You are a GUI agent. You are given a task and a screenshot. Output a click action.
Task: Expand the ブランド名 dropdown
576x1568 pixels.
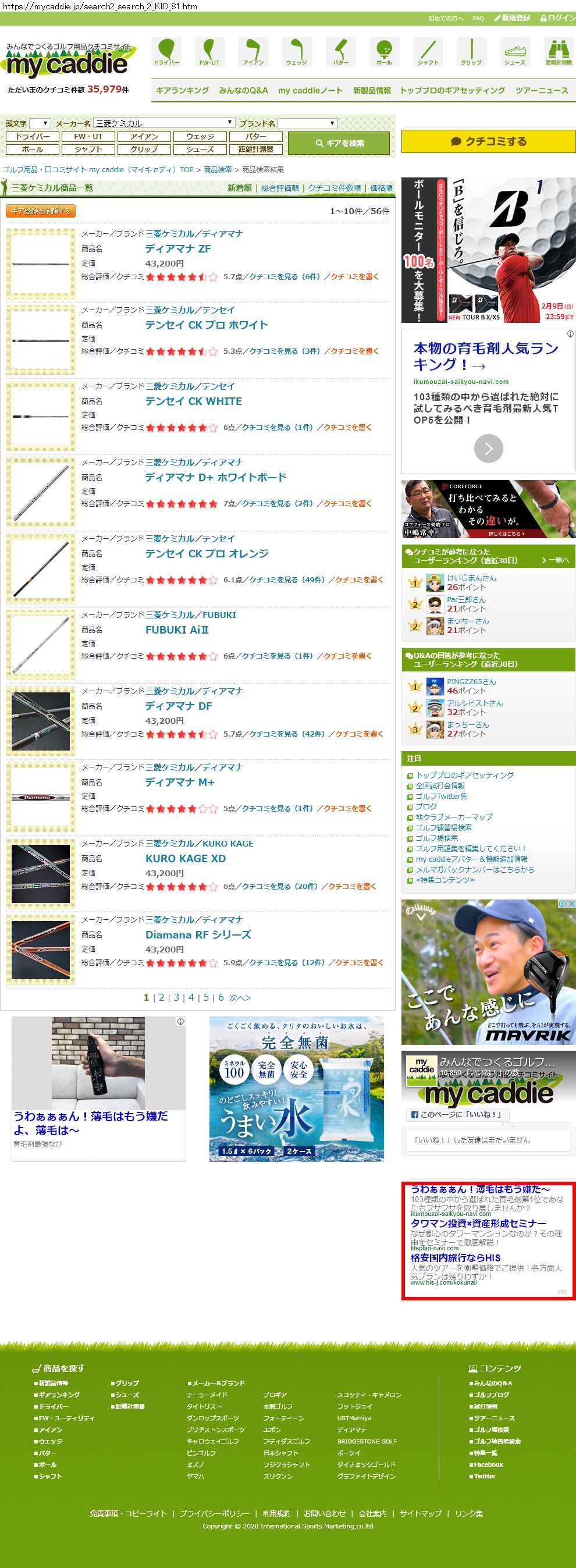click(307, 123)
